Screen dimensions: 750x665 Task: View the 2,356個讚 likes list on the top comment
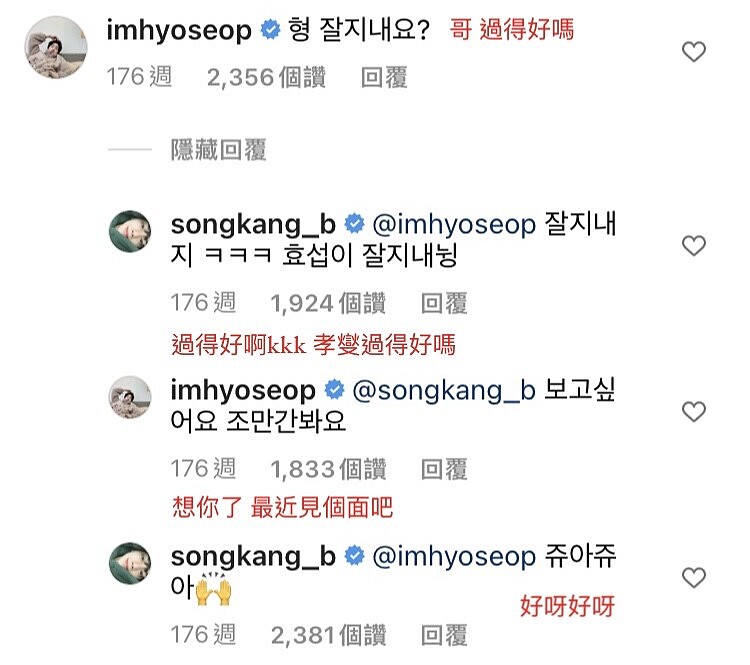[266, 79]
